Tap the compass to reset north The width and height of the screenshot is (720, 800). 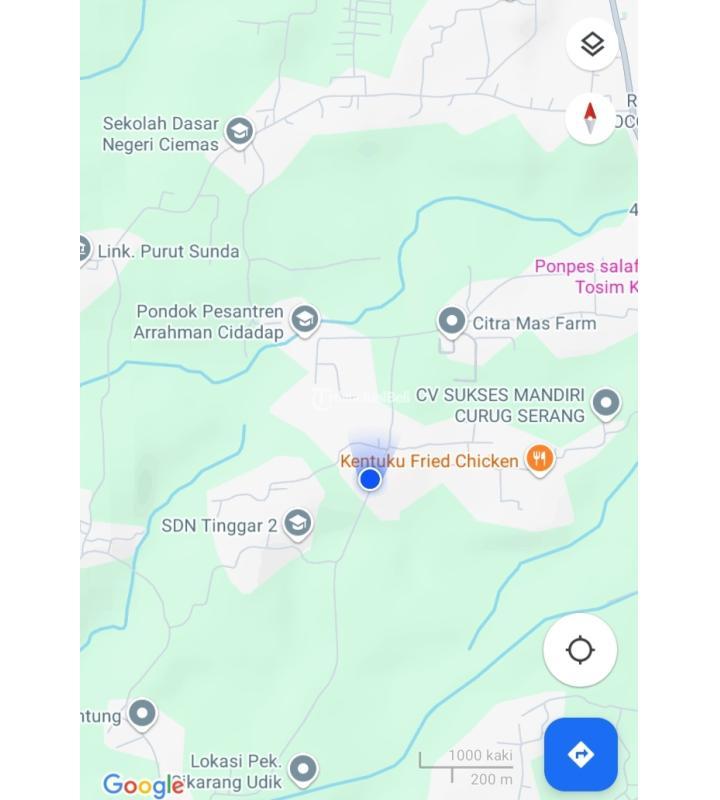(x=590, y=118)
